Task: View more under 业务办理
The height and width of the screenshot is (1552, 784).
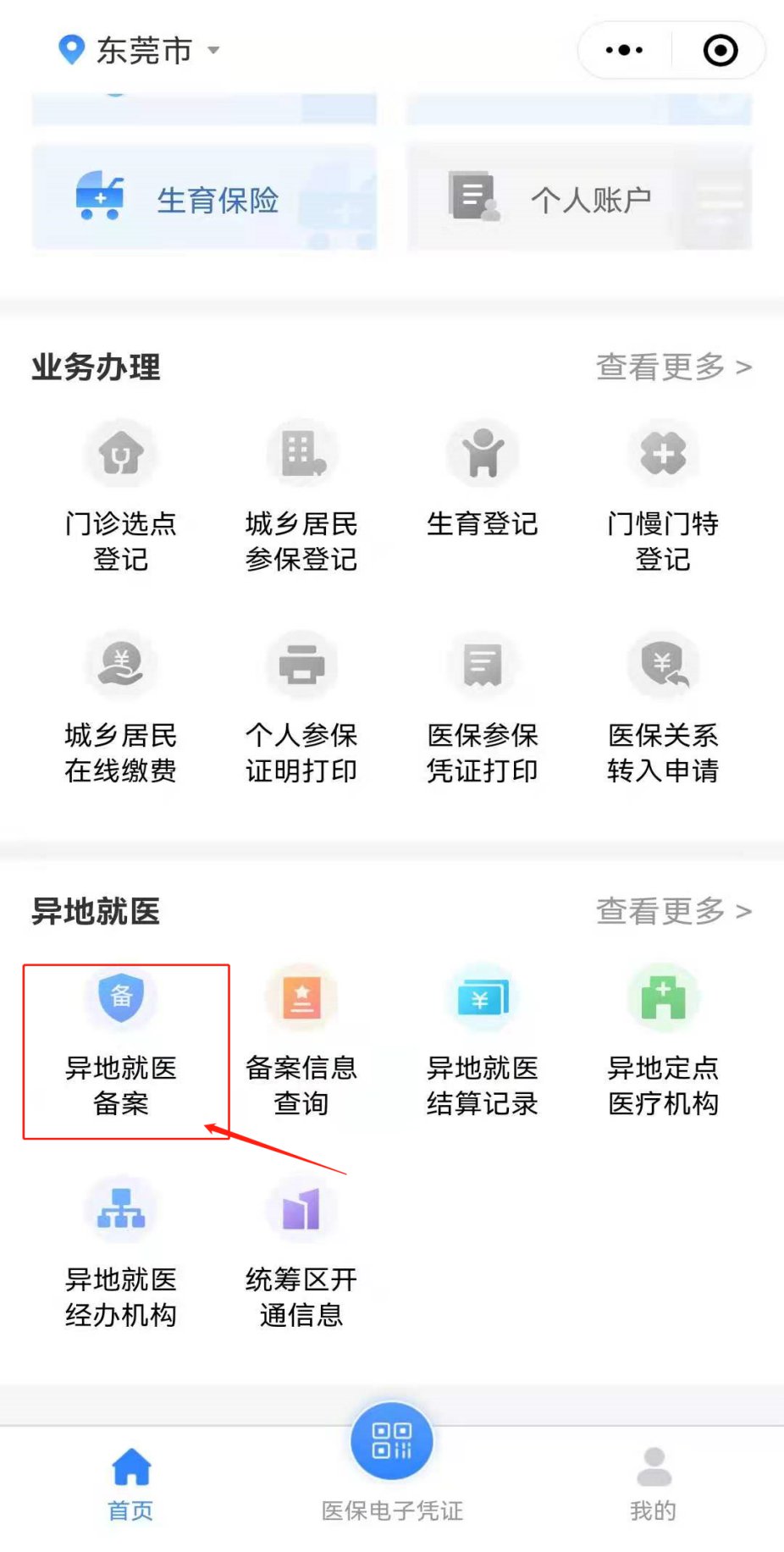Action: (673, 367)
